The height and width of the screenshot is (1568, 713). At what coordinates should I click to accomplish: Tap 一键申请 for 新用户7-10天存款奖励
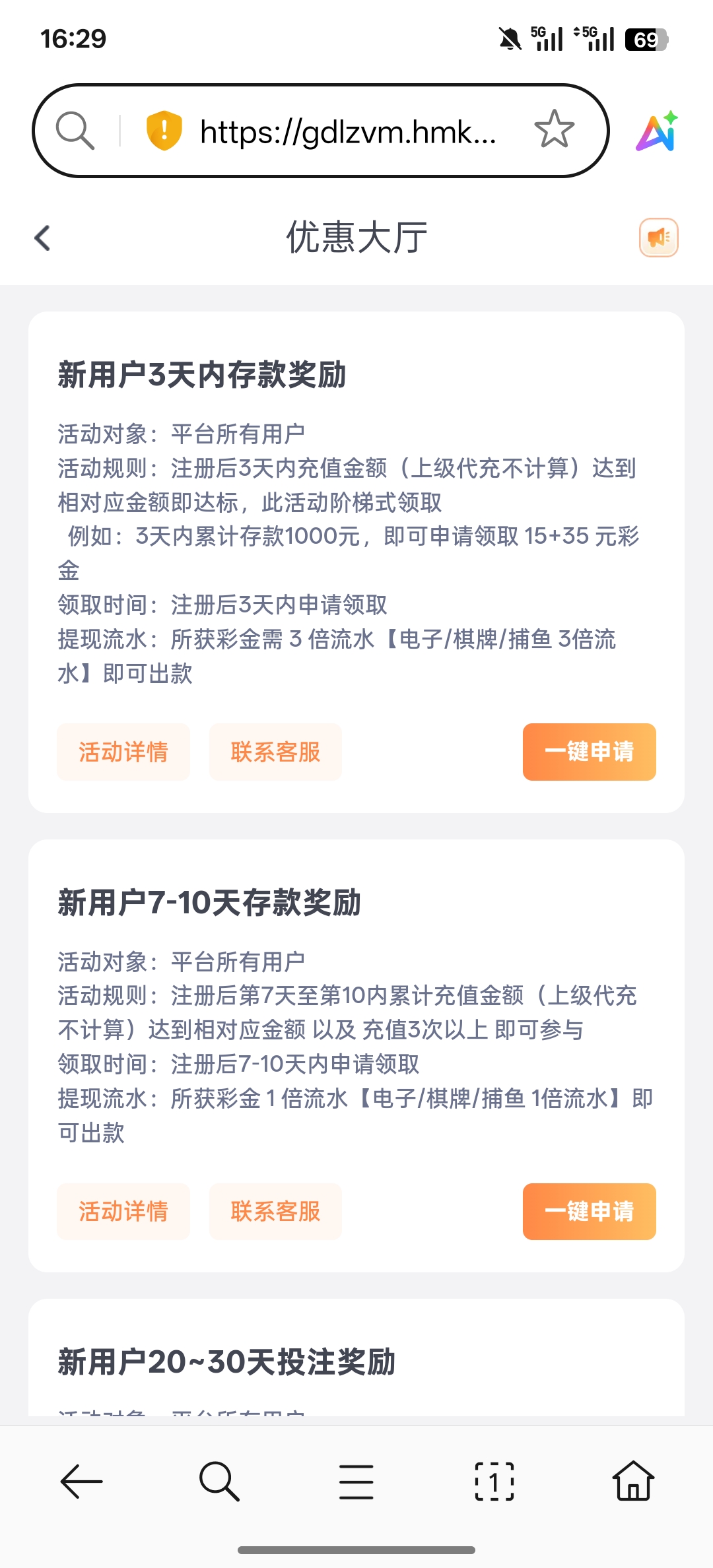point(589,1211)
